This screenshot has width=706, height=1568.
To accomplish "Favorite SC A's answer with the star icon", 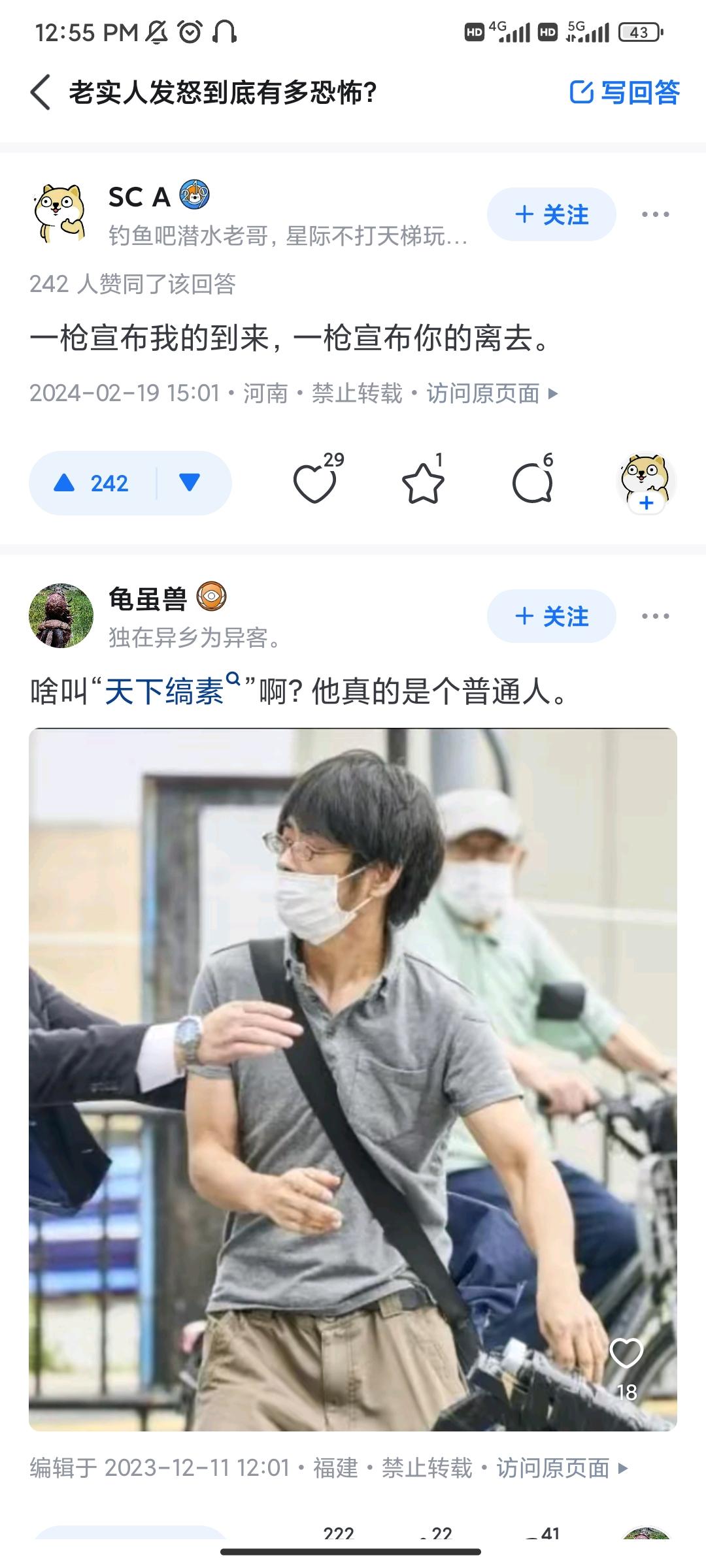I will click(x=424, y=482).
